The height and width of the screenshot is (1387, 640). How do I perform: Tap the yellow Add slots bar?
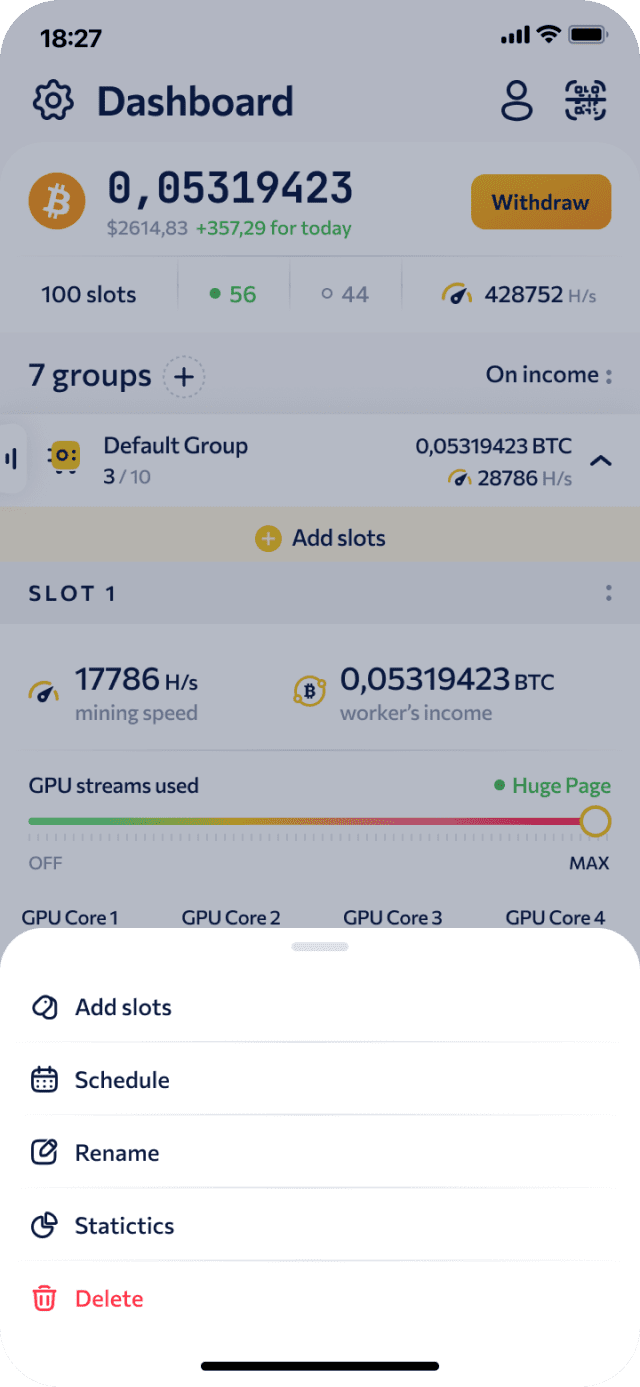[320, 538]
